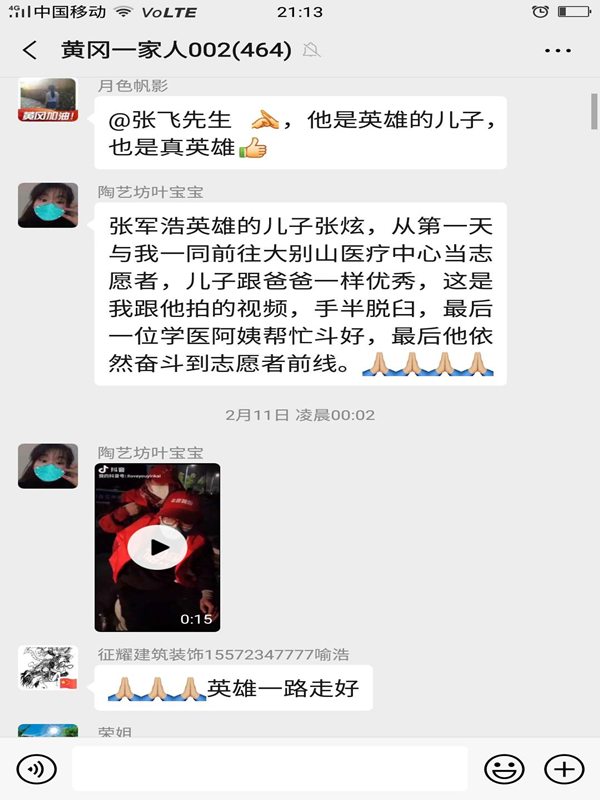
Task: Go back from the group chat
Action: tap(30, 50)
